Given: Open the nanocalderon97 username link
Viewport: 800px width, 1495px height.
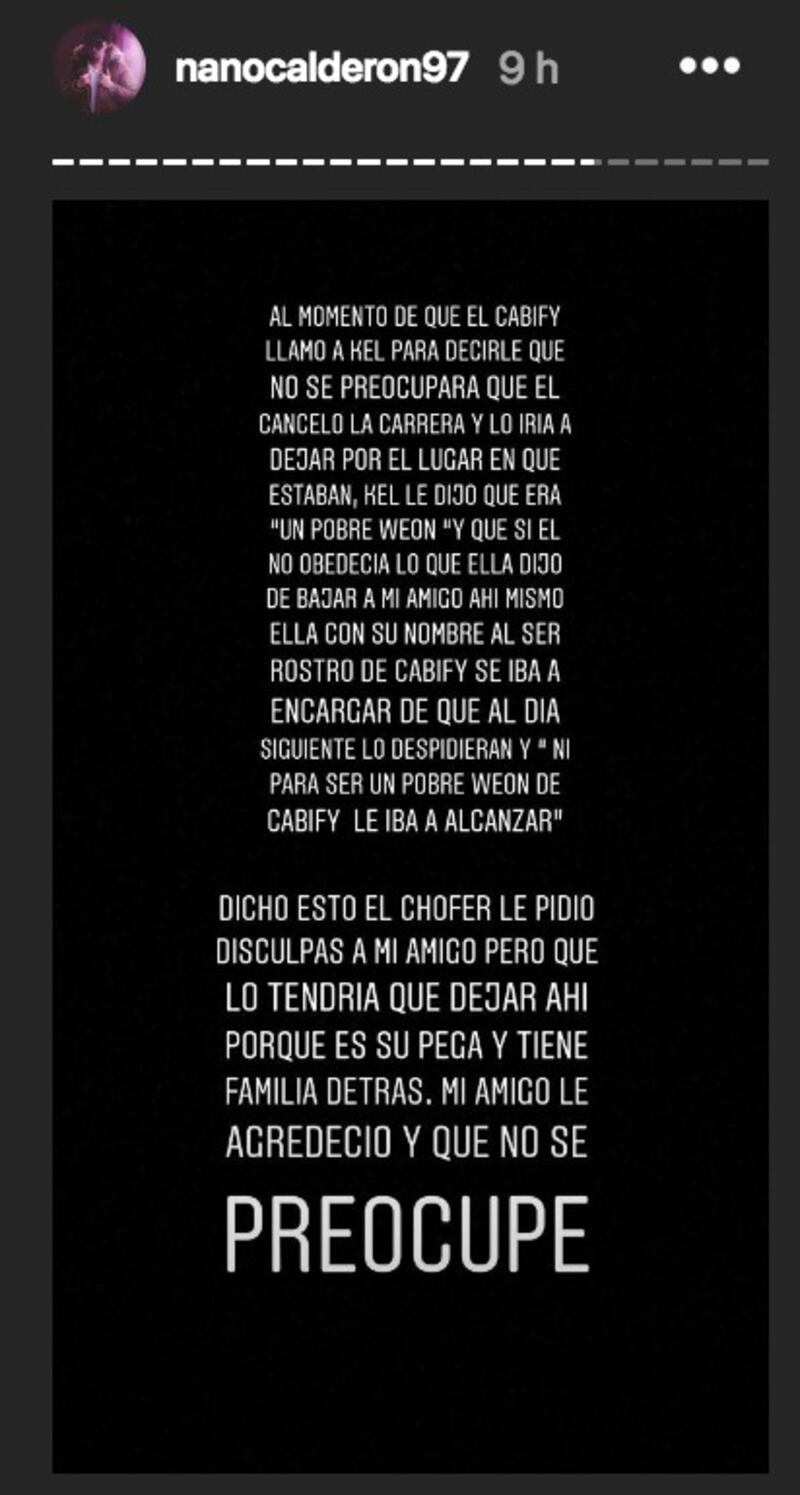Looking at the screenshot, I should pyautogui.click(x=321, y=68).
